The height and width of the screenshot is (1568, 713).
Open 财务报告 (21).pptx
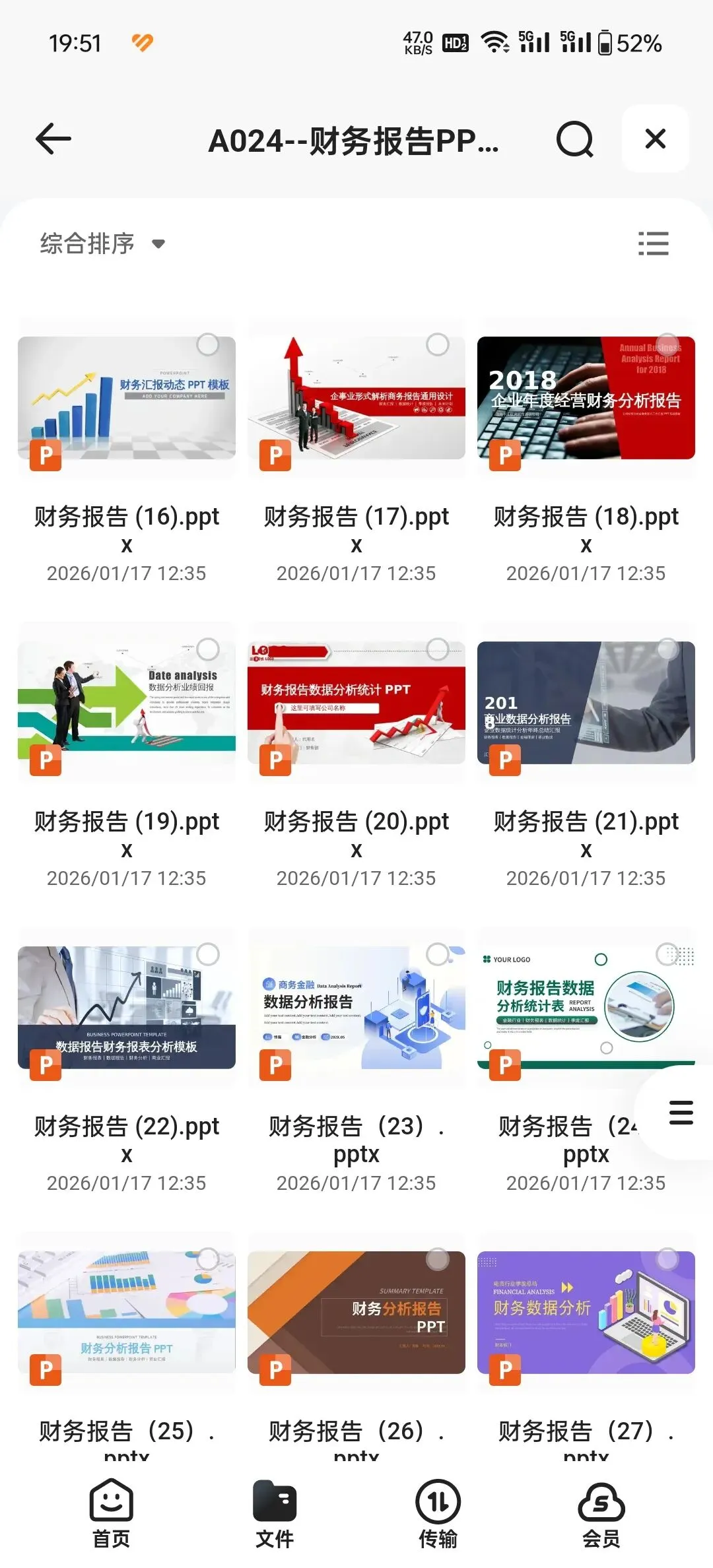586,703
